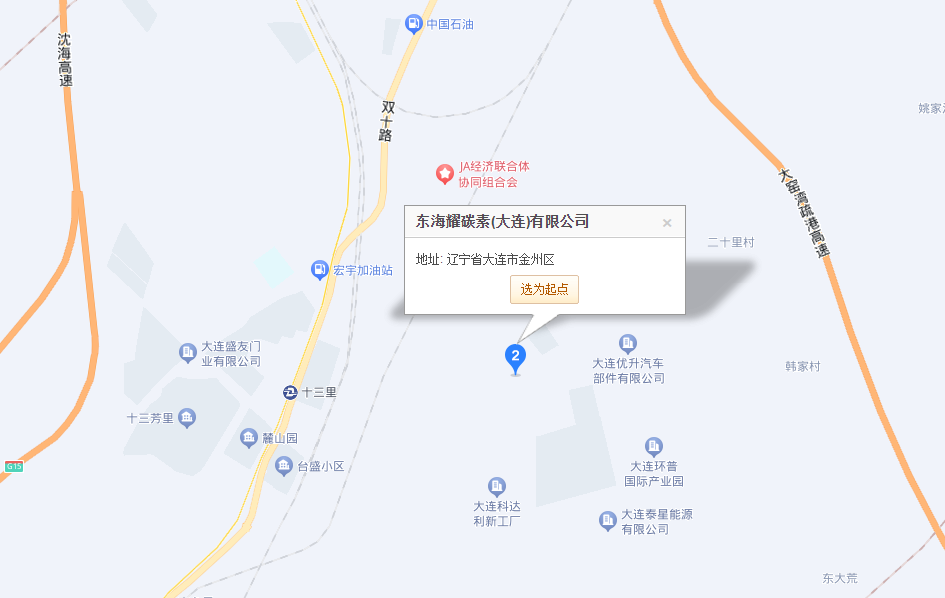This screenshot has width=945, height=598.
Task: Select the 大连盛友门业有限公司 marker
Action: click(187, 352)
